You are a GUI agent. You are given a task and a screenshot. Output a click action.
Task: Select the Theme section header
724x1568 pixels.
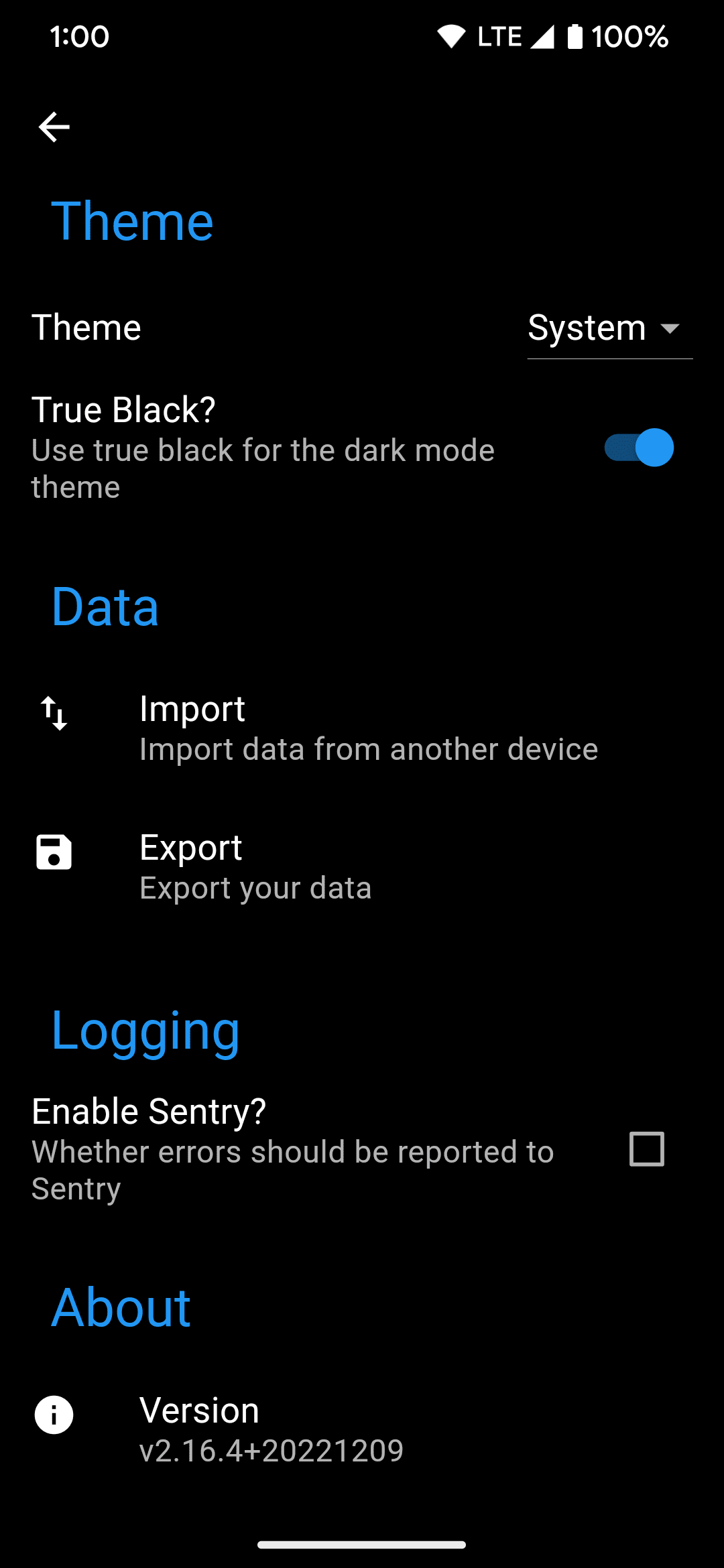132,220
